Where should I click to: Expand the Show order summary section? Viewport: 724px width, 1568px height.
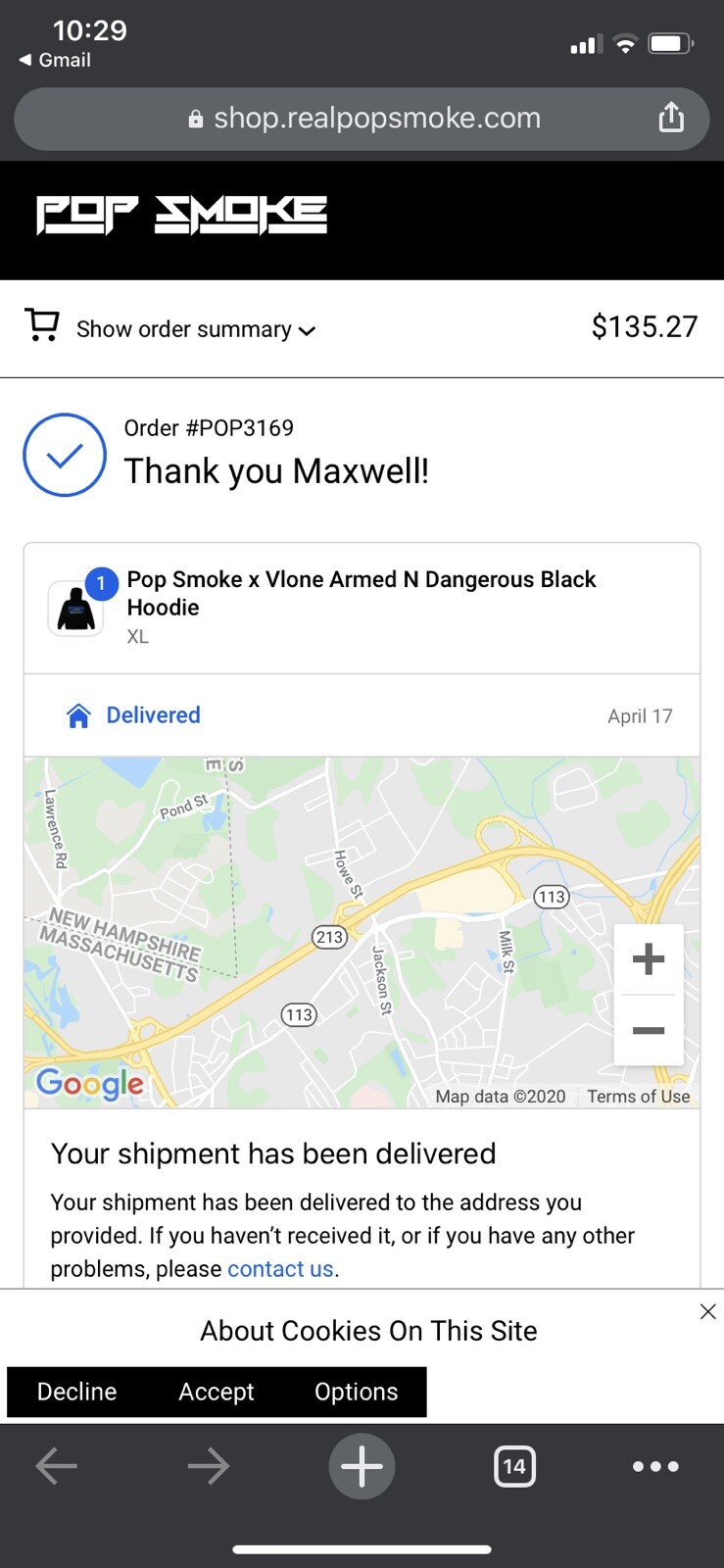tap(196, 329)
